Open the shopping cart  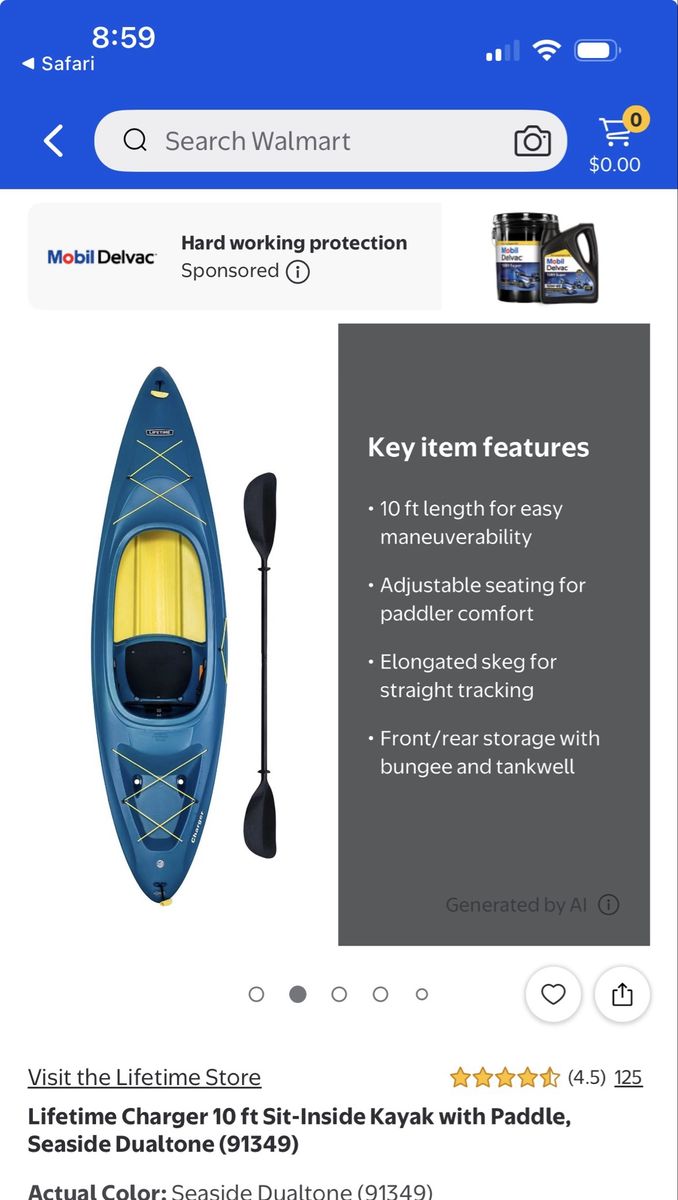(x=616, y=143)
